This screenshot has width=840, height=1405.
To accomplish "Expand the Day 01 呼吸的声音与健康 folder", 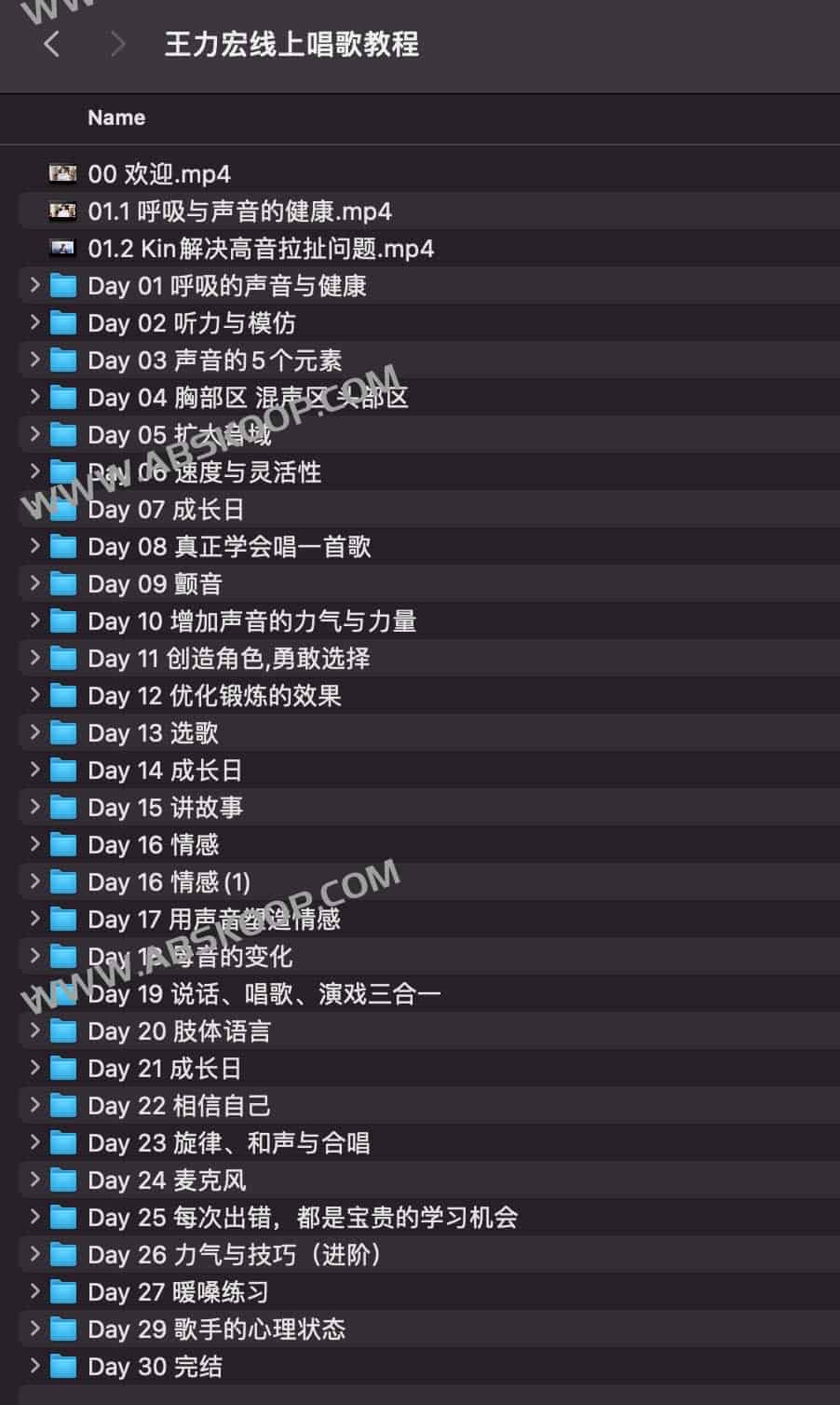I will click(34, 285).
